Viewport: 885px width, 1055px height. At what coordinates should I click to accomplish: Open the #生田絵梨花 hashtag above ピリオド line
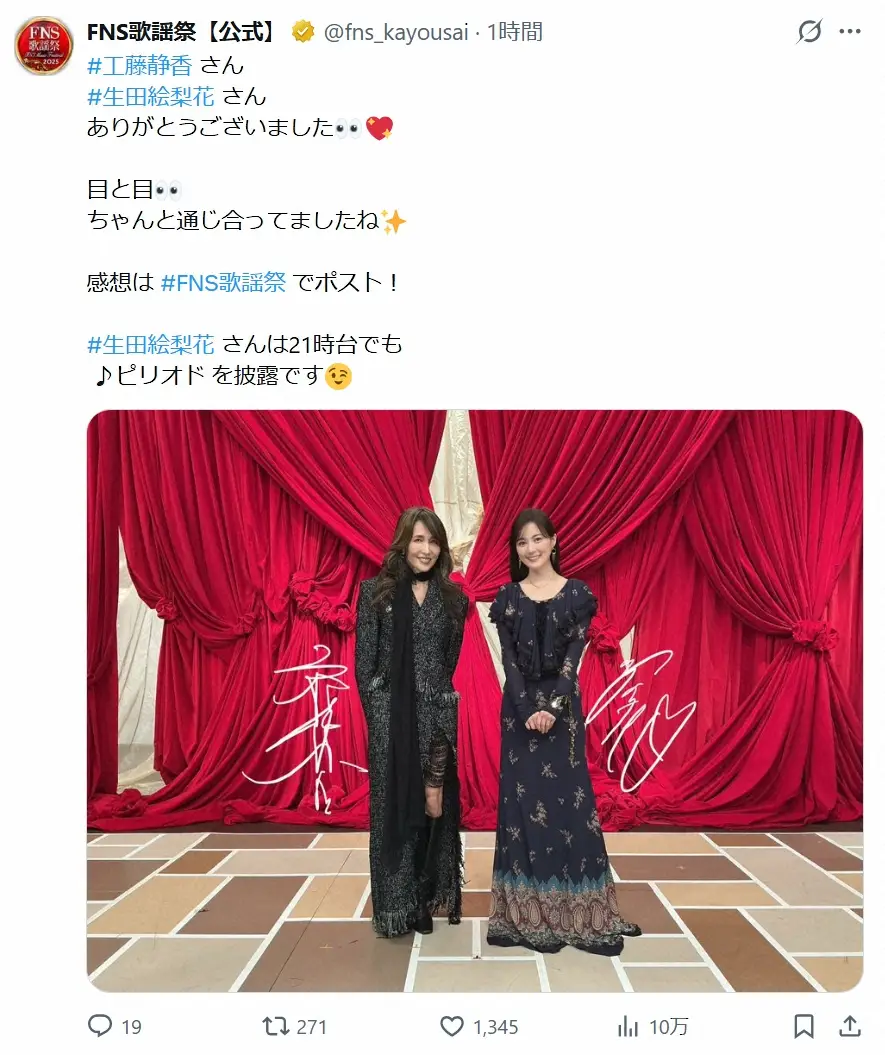[x=151, y=344]
